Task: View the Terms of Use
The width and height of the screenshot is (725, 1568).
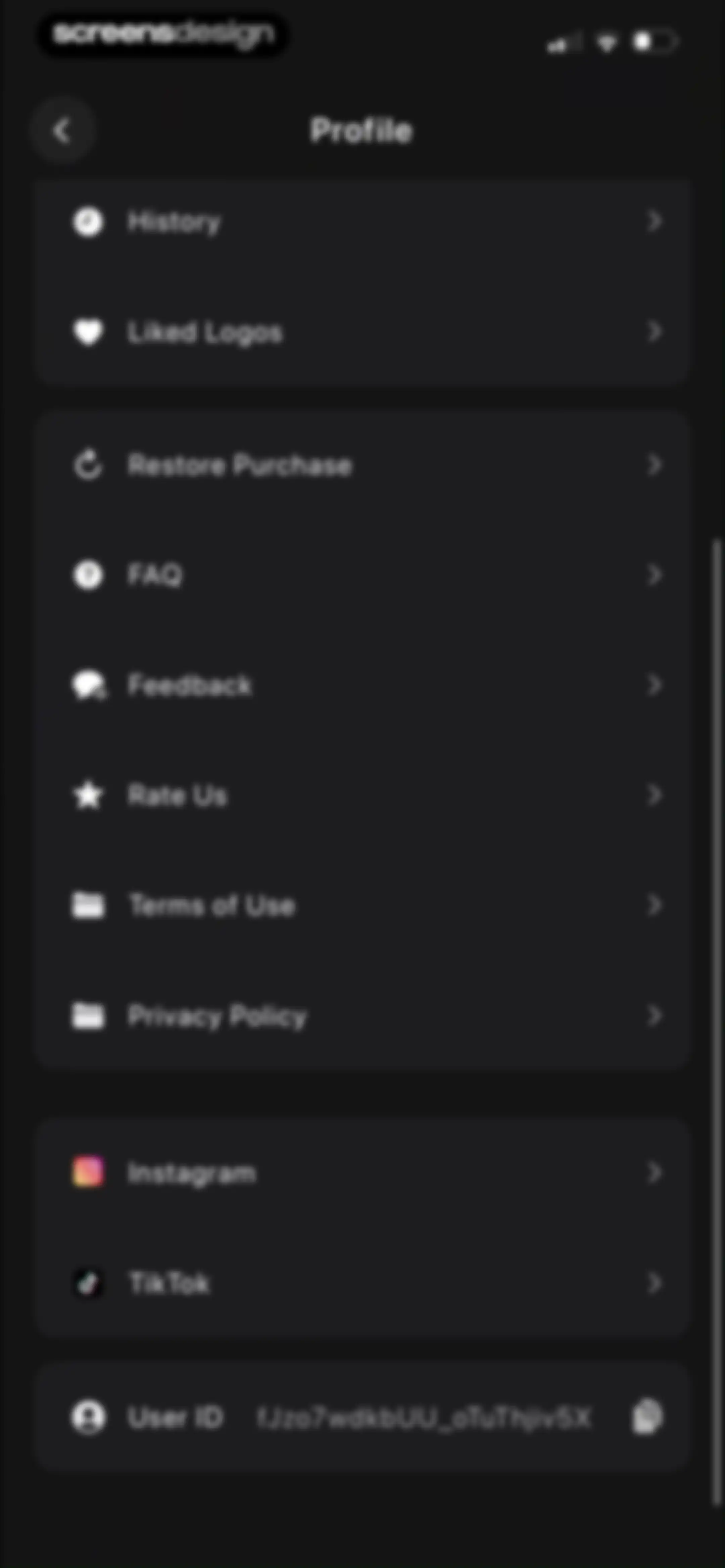Action: (363, 906)
